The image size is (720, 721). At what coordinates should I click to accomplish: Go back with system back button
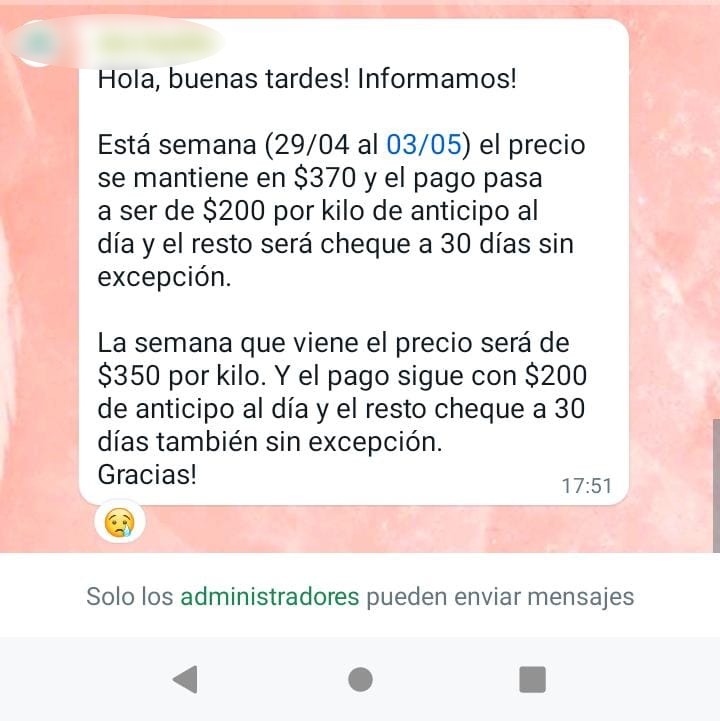pyautogui.click(x=185, y=679)
